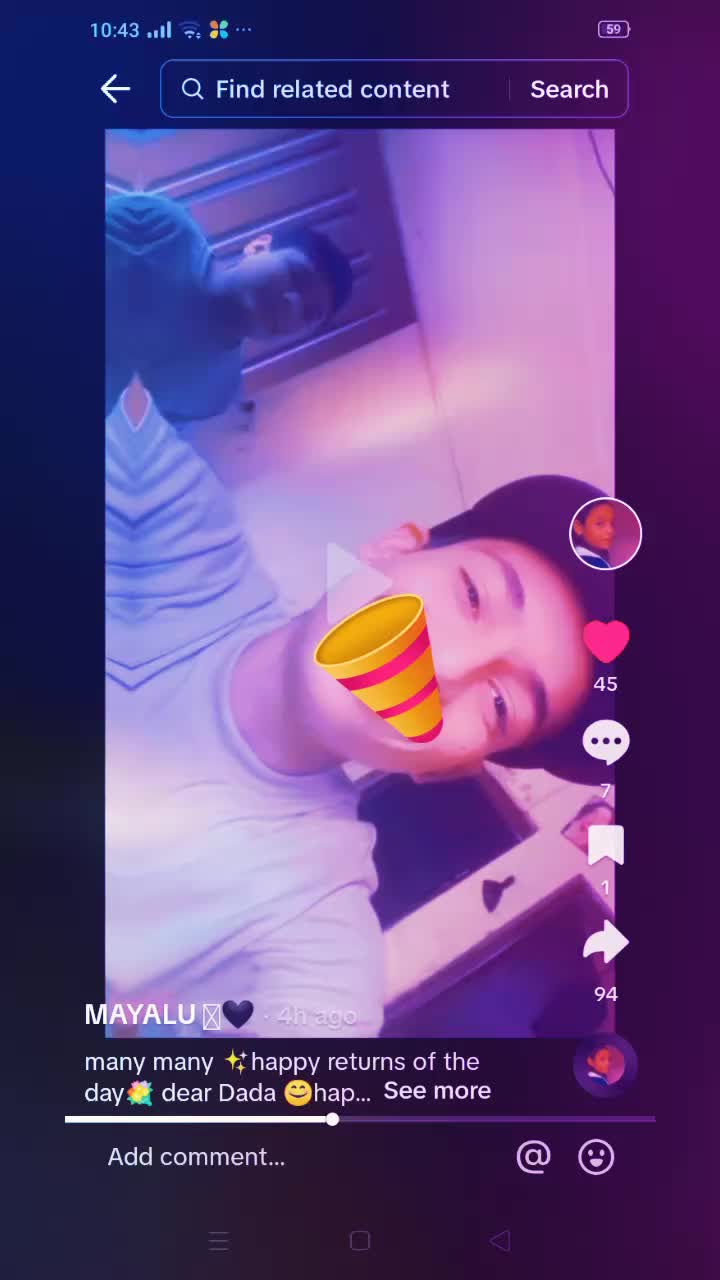
Task: Open the spinning sound disc
Action: pyautogui.click(x=605, y=1065)
